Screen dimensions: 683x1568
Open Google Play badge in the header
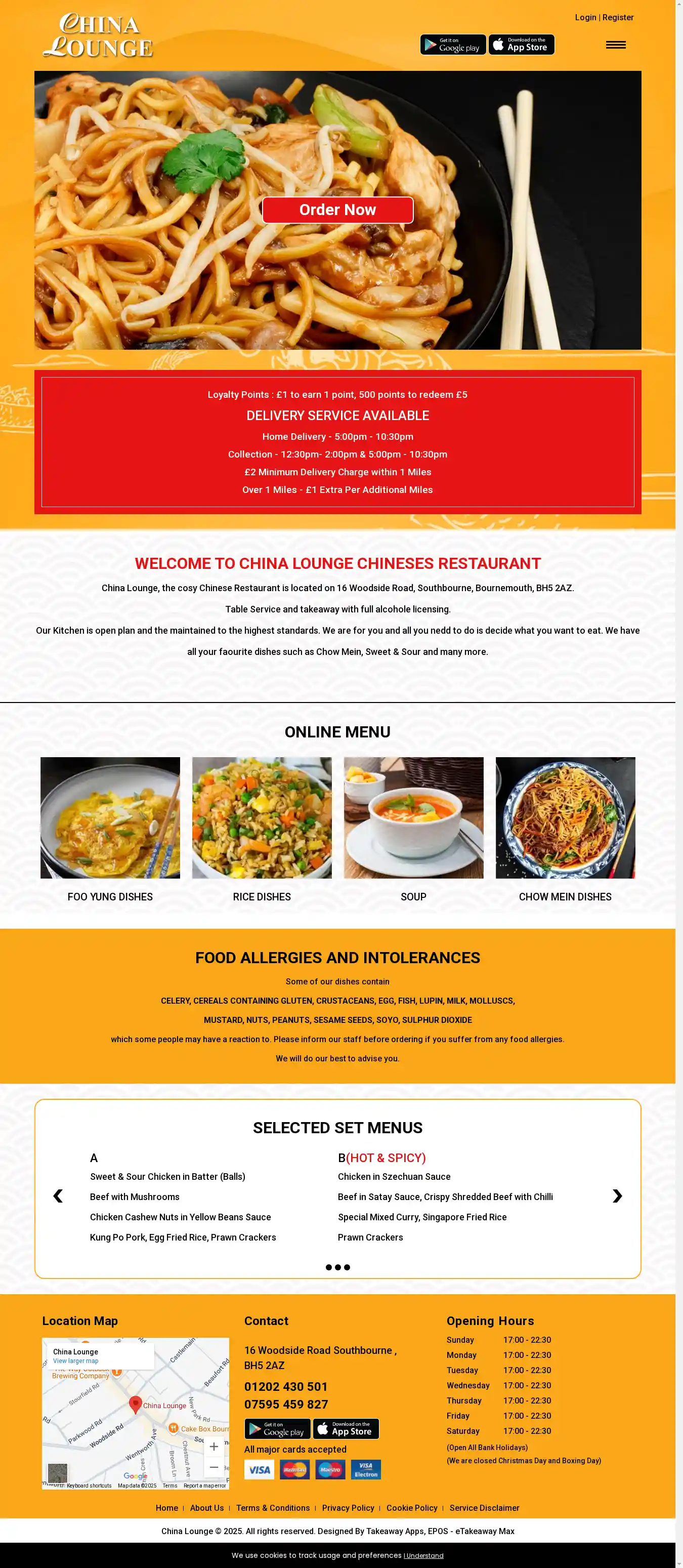coord(452,45)
